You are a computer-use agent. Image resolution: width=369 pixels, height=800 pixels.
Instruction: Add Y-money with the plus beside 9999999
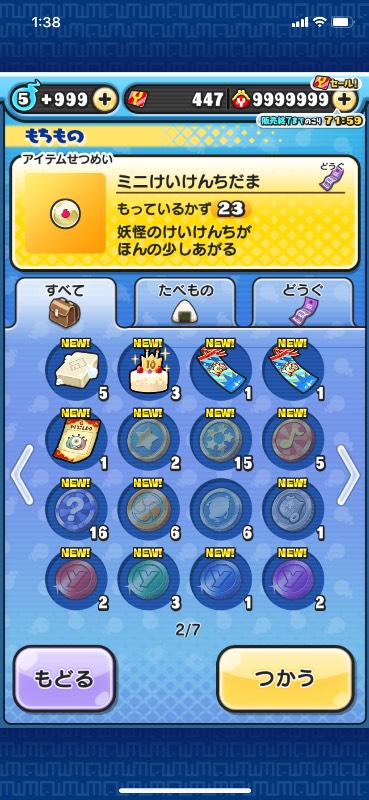point(345,101)
